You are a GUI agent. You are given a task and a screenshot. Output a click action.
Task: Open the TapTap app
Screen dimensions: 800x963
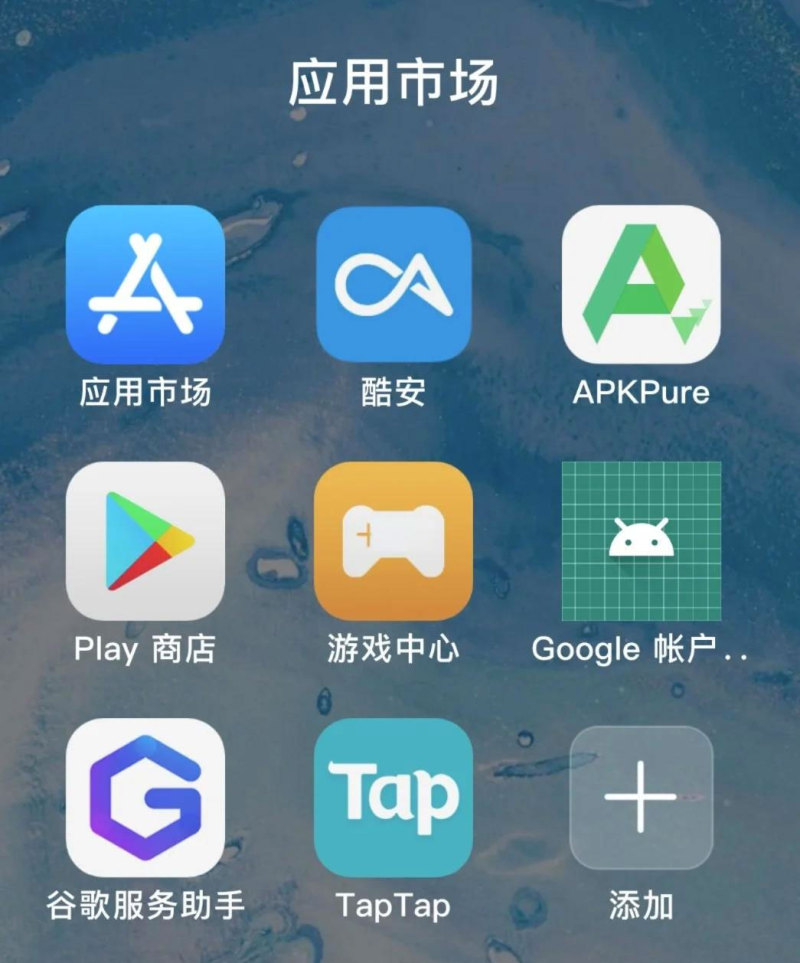[x=393, y=797]
